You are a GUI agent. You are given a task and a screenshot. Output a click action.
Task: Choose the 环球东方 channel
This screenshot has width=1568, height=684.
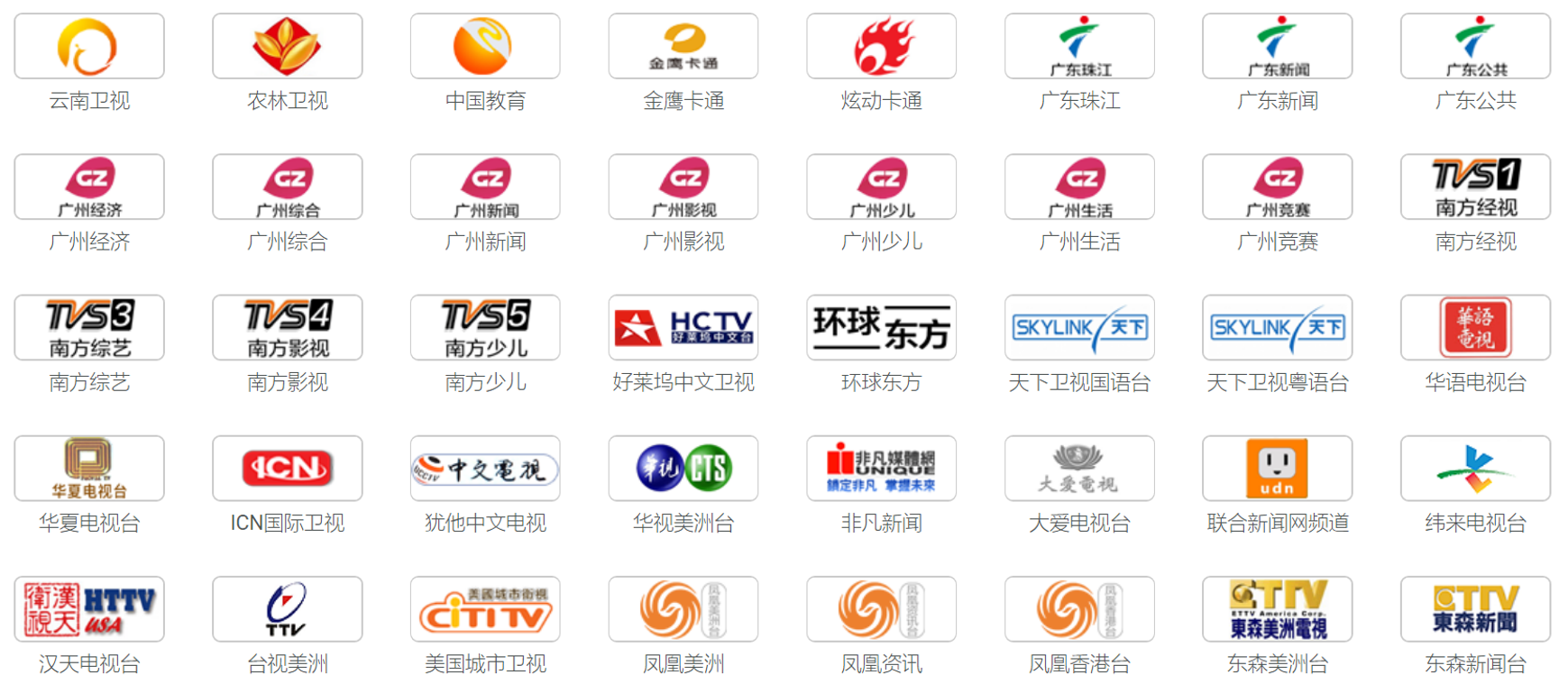[x=881, y=328]
